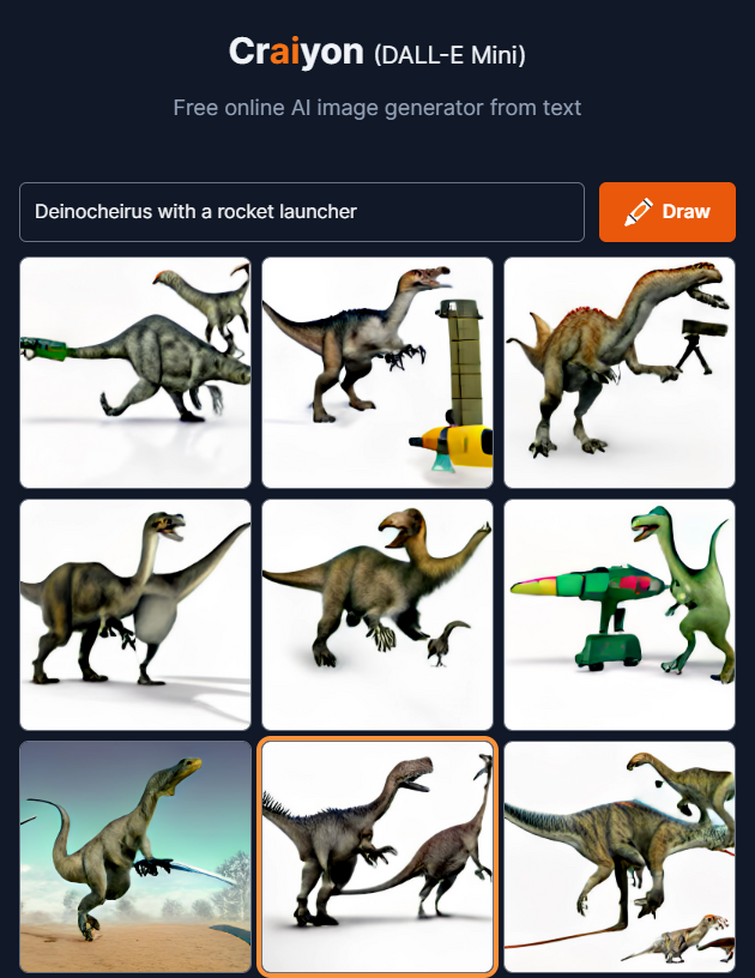Open the image with the green launcher on the tail
The width and height of the screenshot is (755, 978).
[136, 372]
